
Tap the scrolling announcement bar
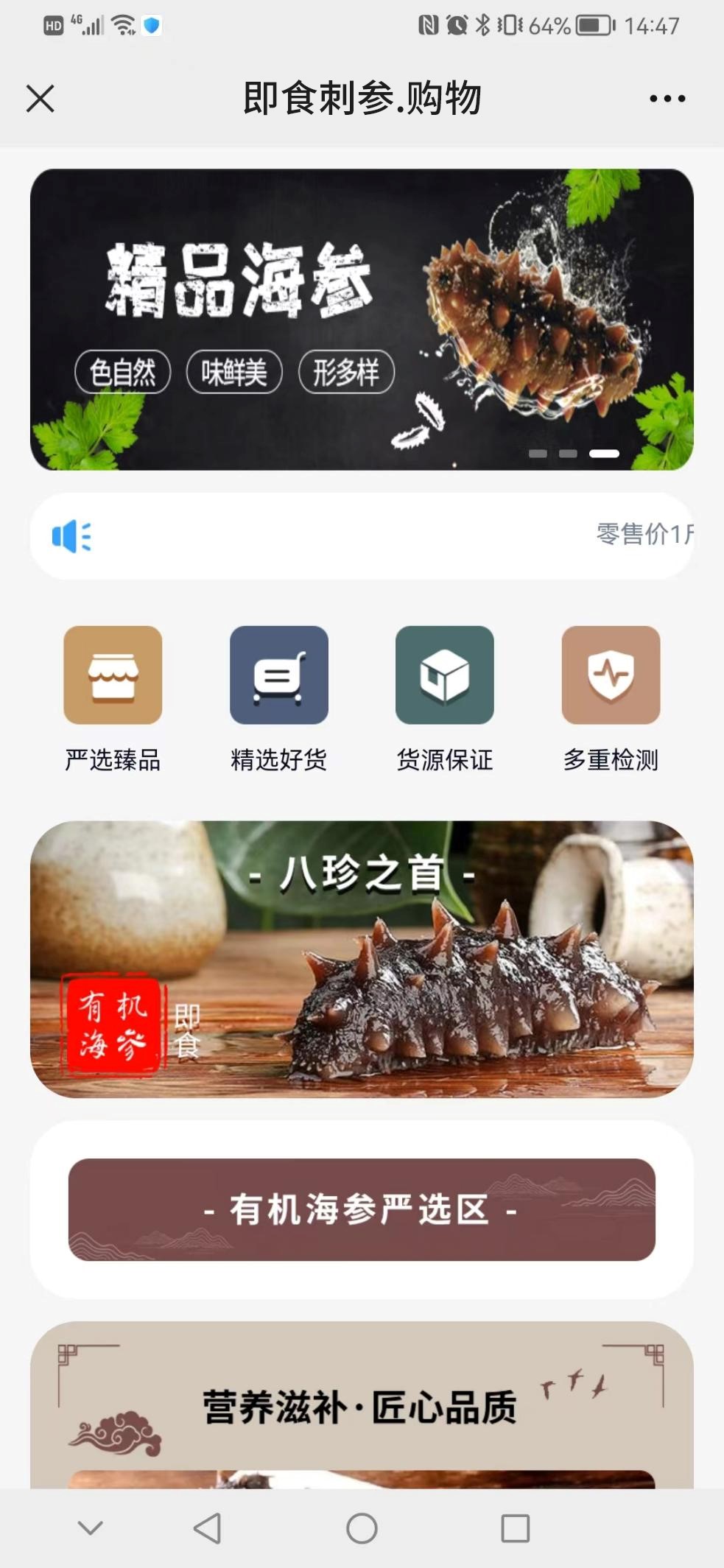click(361, 535)
